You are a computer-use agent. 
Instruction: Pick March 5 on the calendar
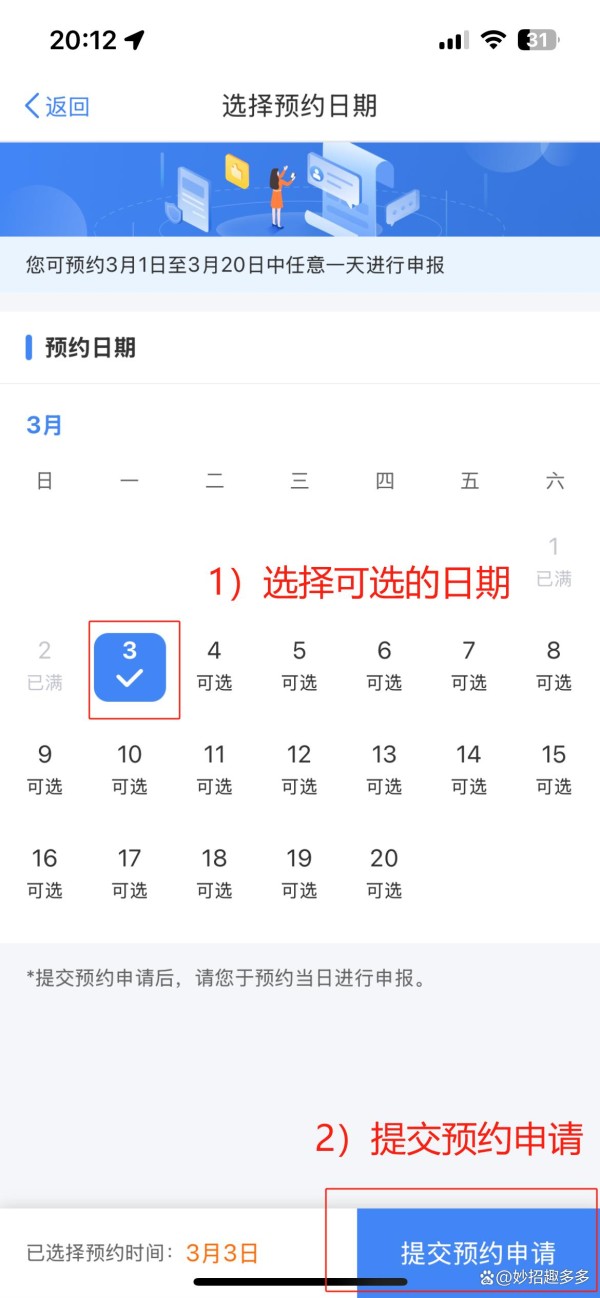[x=299, y=666]
